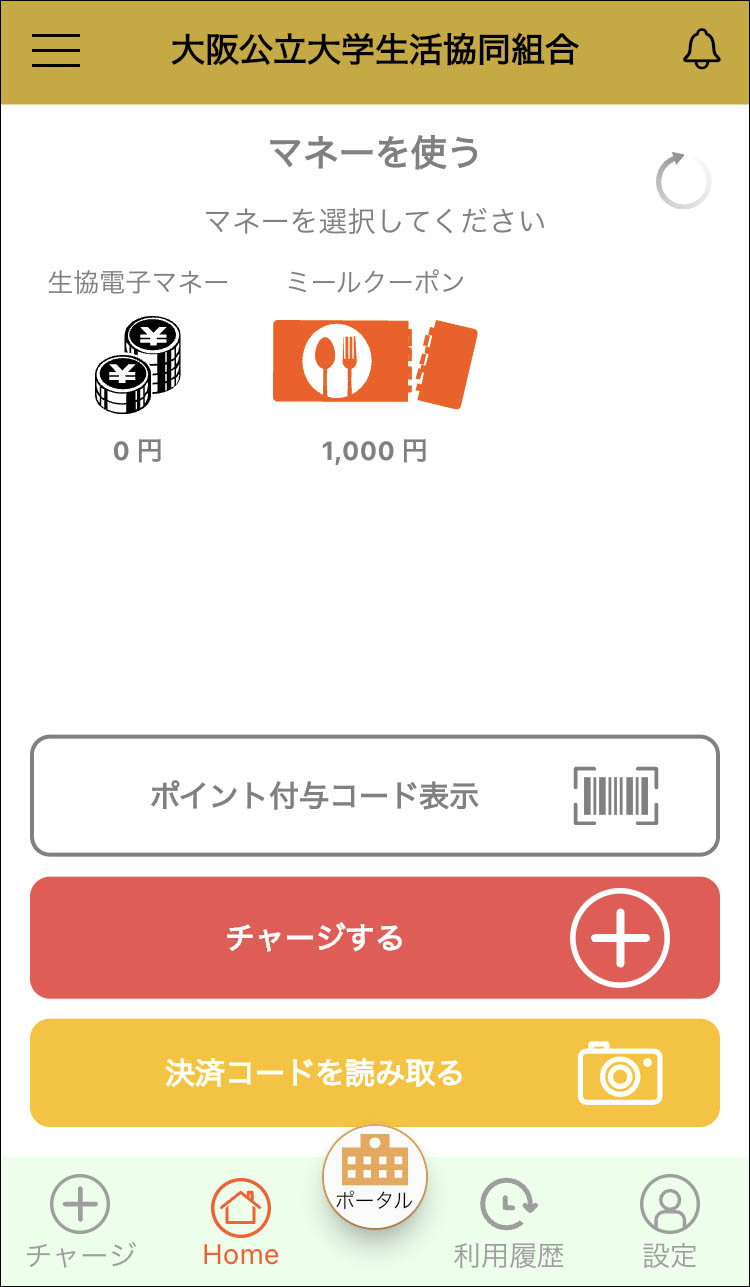Switch to the チャージ tab
The height and width of the screenshot is (1287, 750).
pyautogui.click(x=80, y=1221)
